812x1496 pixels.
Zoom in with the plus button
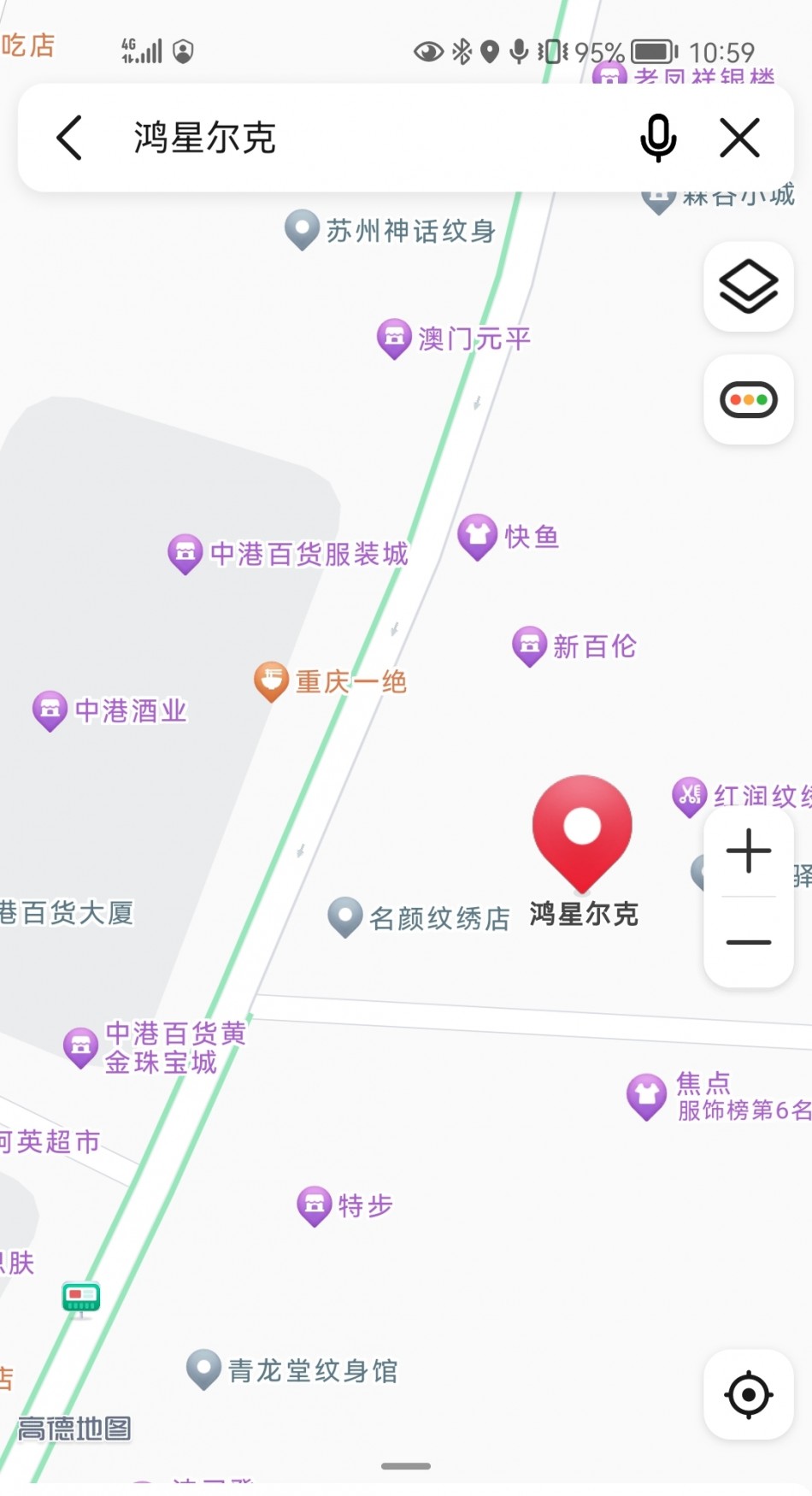pos(749,851)
